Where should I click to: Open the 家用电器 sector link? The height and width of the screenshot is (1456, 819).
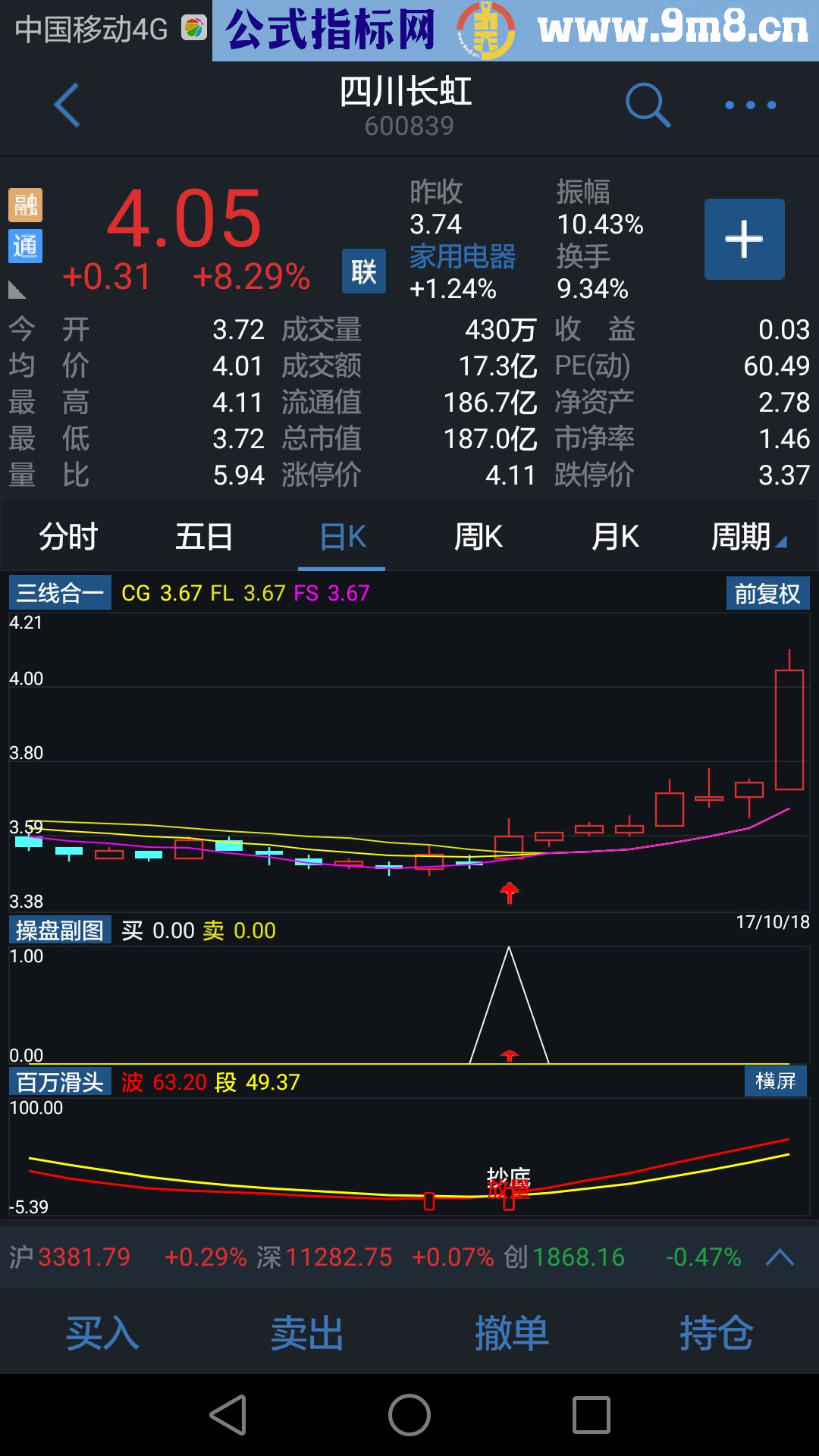coord(461,257)
